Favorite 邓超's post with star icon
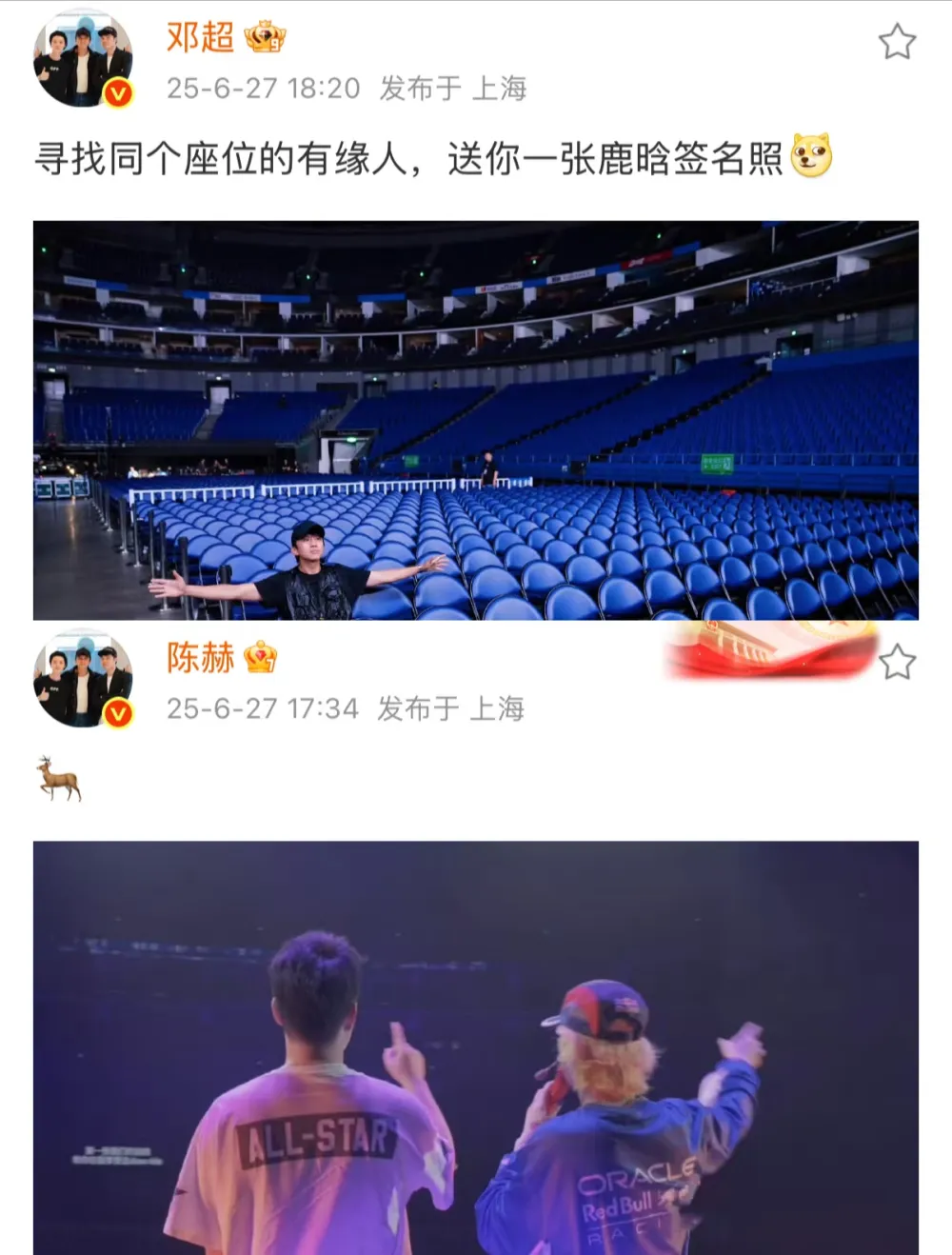 tap(896, 42)
